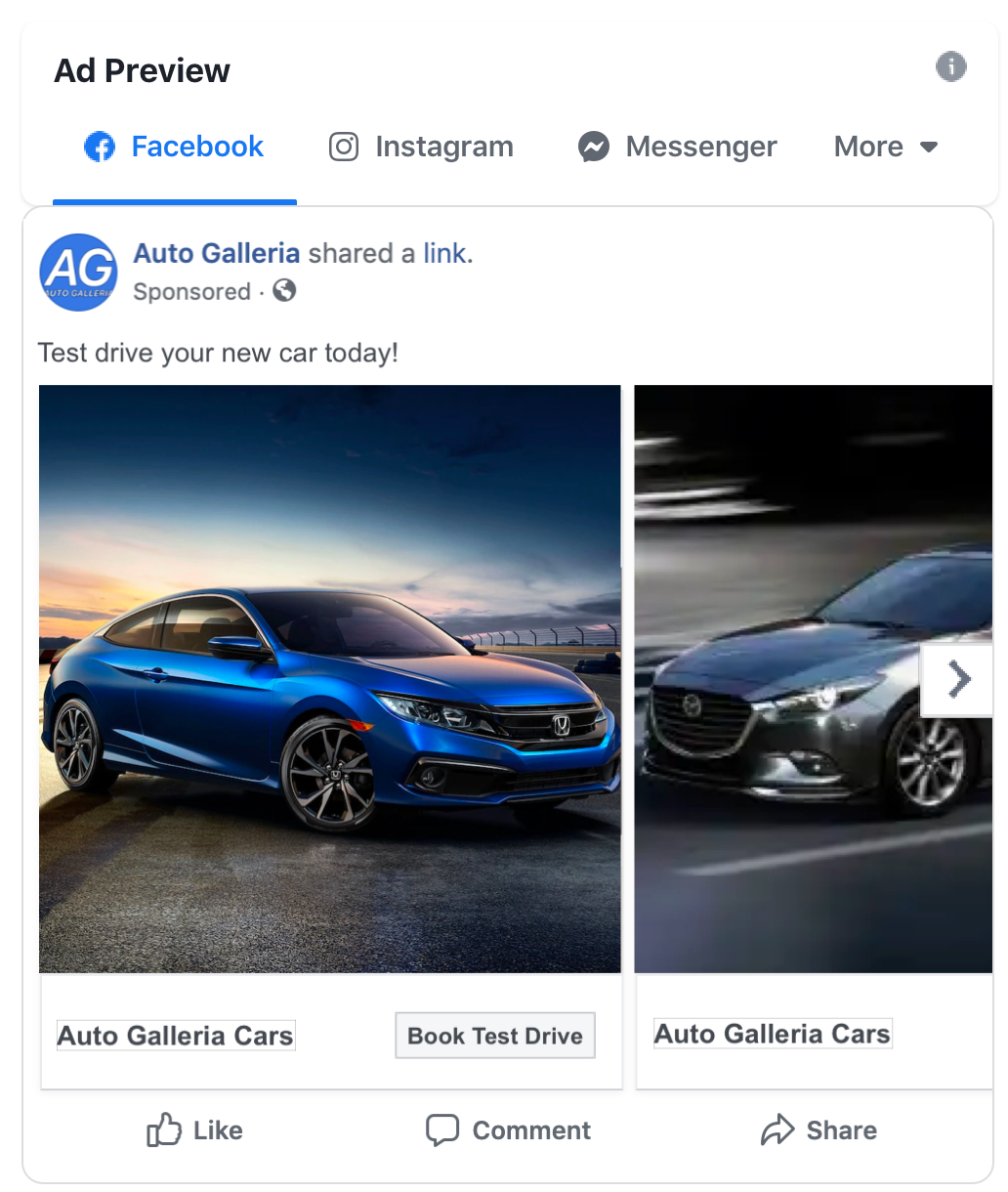Switch to the Instagram preview tab

[421, 147]
